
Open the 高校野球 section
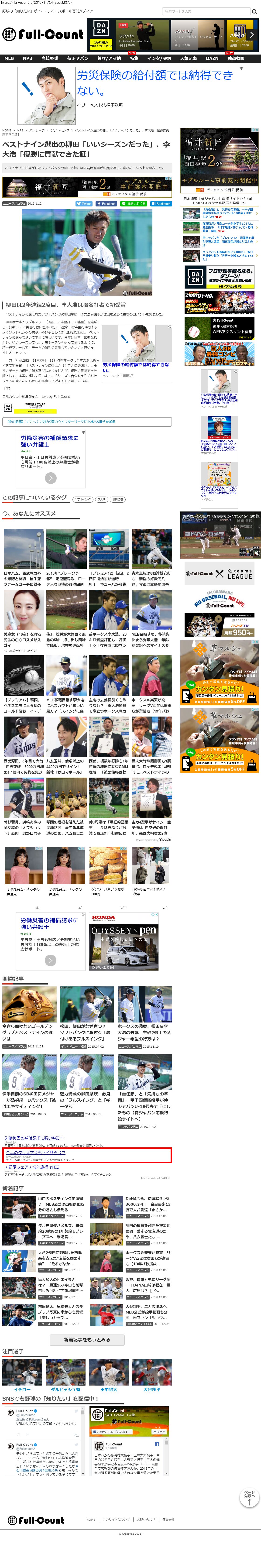(x=50, y=58)
